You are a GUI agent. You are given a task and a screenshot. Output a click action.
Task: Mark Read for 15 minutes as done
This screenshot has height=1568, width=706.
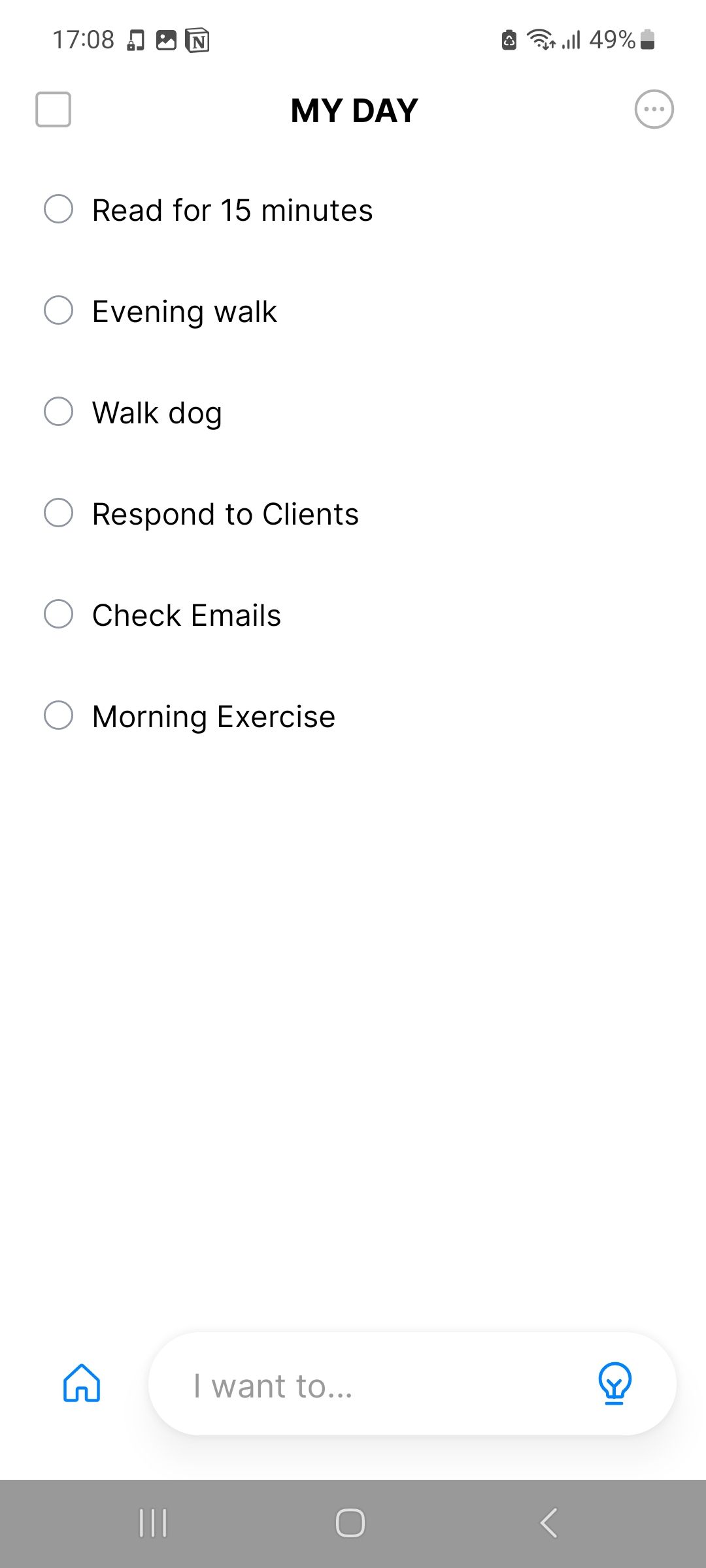tap(58, 209)
